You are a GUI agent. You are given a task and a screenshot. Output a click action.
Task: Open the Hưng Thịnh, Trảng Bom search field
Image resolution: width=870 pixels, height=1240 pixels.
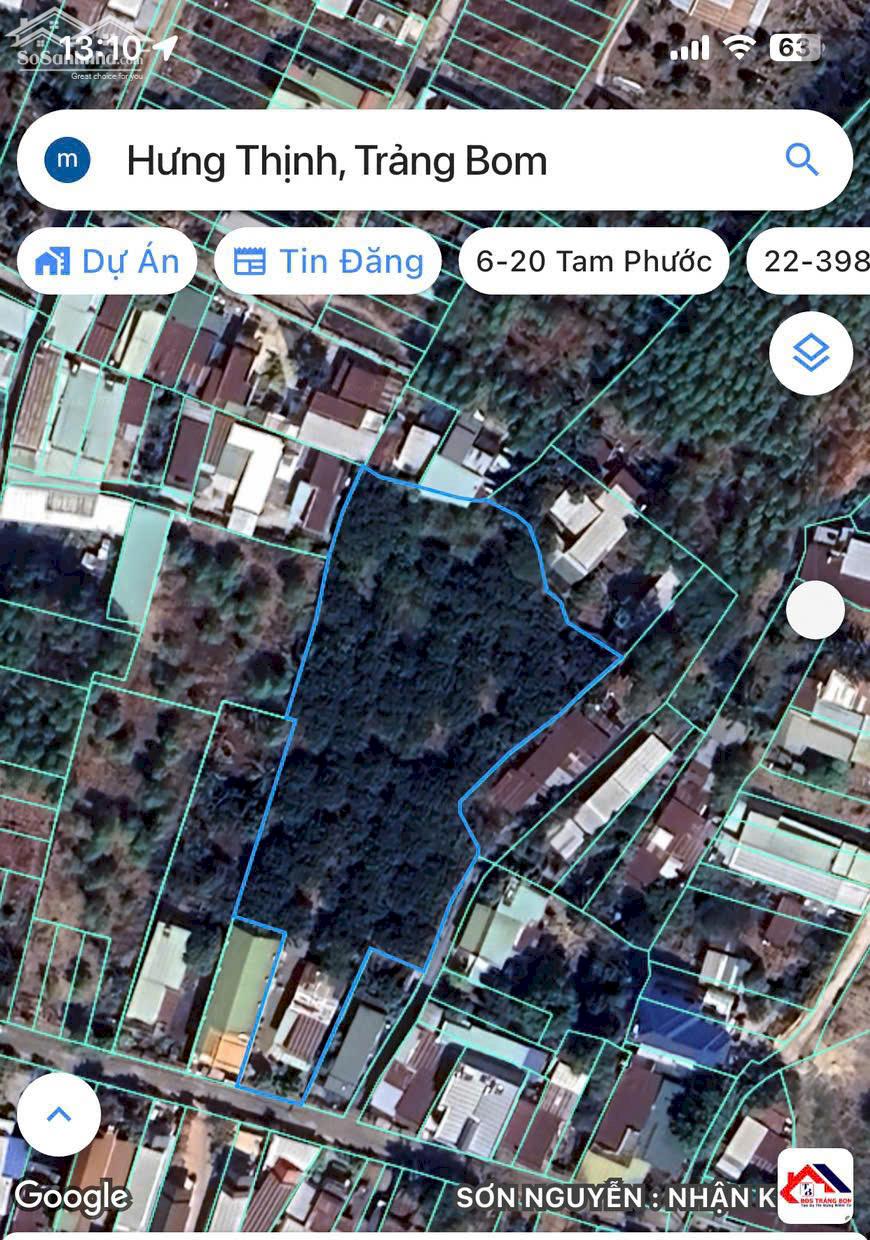pyautogui.click(x=400, y=161)
